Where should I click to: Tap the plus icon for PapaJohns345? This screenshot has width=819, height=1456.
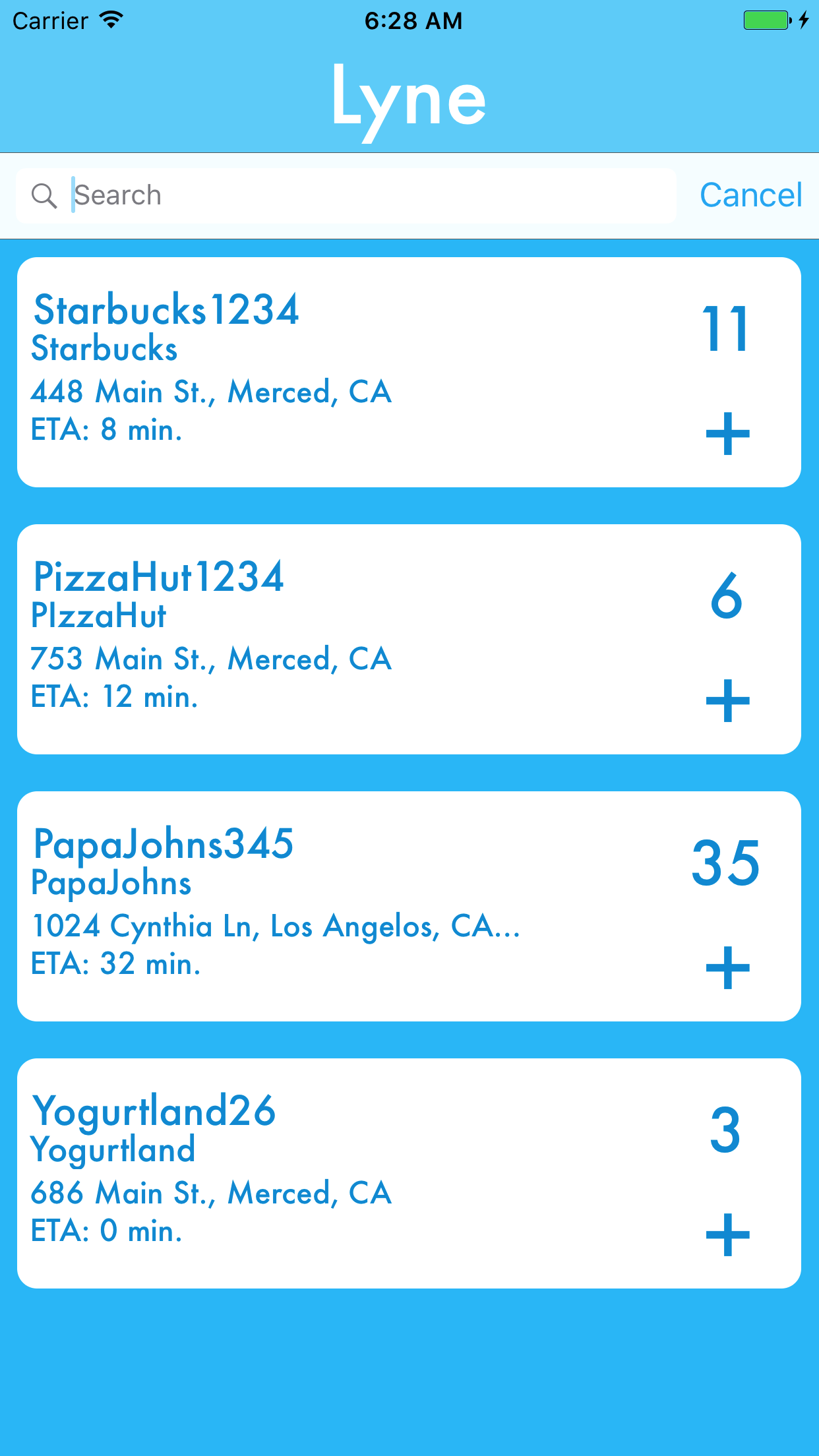pyautogui.click(x=727, y=968)
